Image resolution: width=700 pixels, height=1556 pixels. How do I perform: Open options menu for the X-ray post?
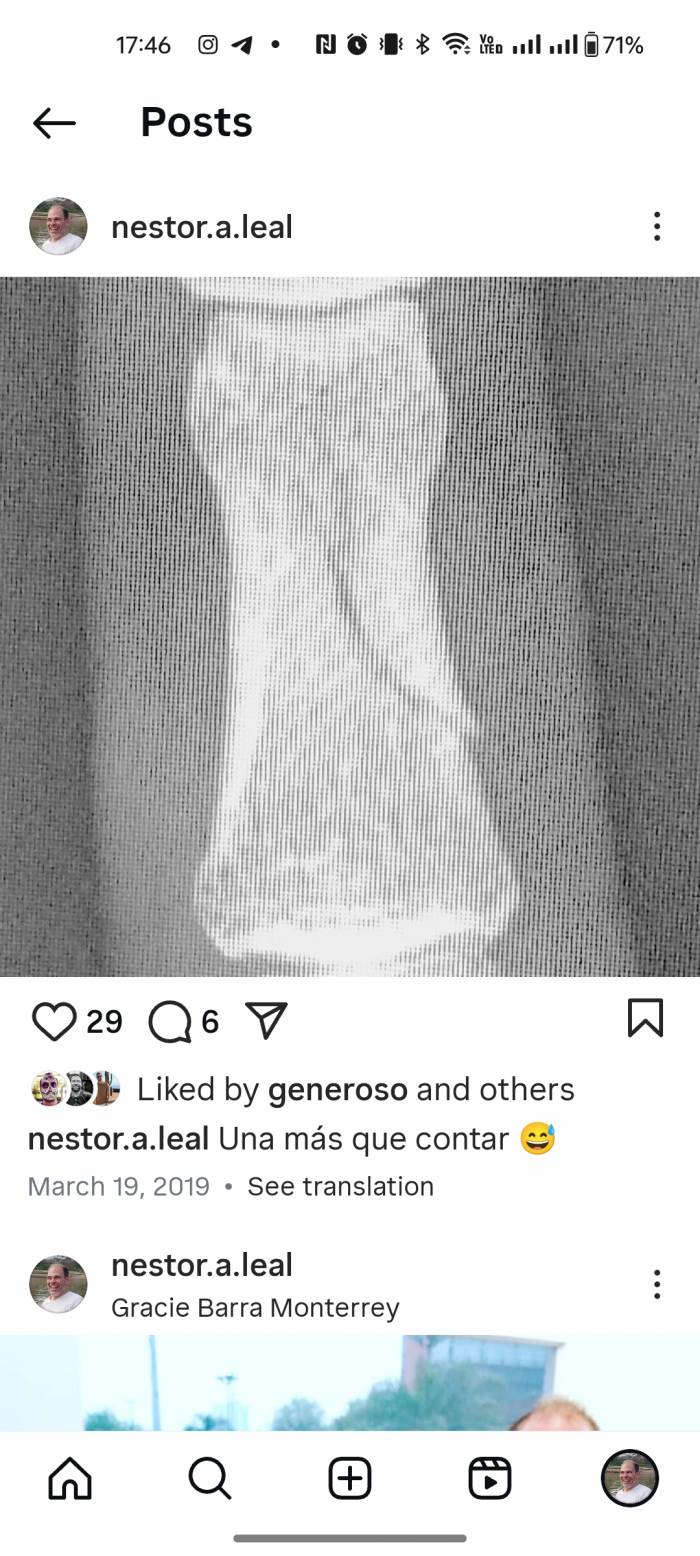click(x=656, y=227)
